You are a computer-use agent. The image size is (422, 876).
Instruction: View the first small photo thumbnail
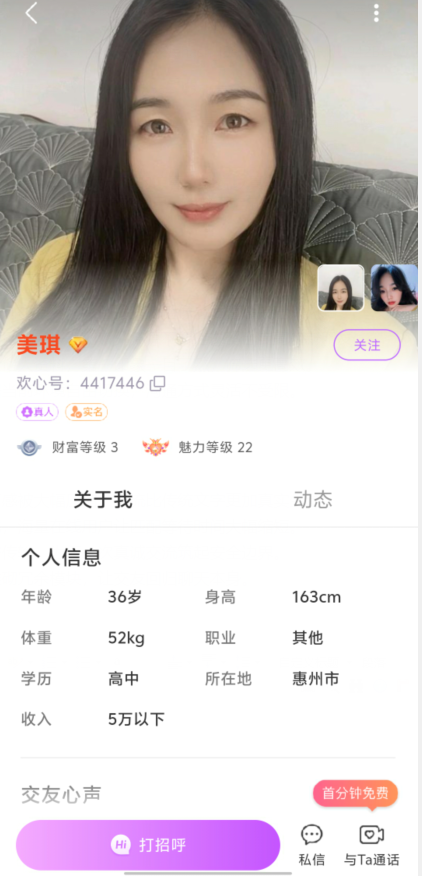tap(341, 288)
